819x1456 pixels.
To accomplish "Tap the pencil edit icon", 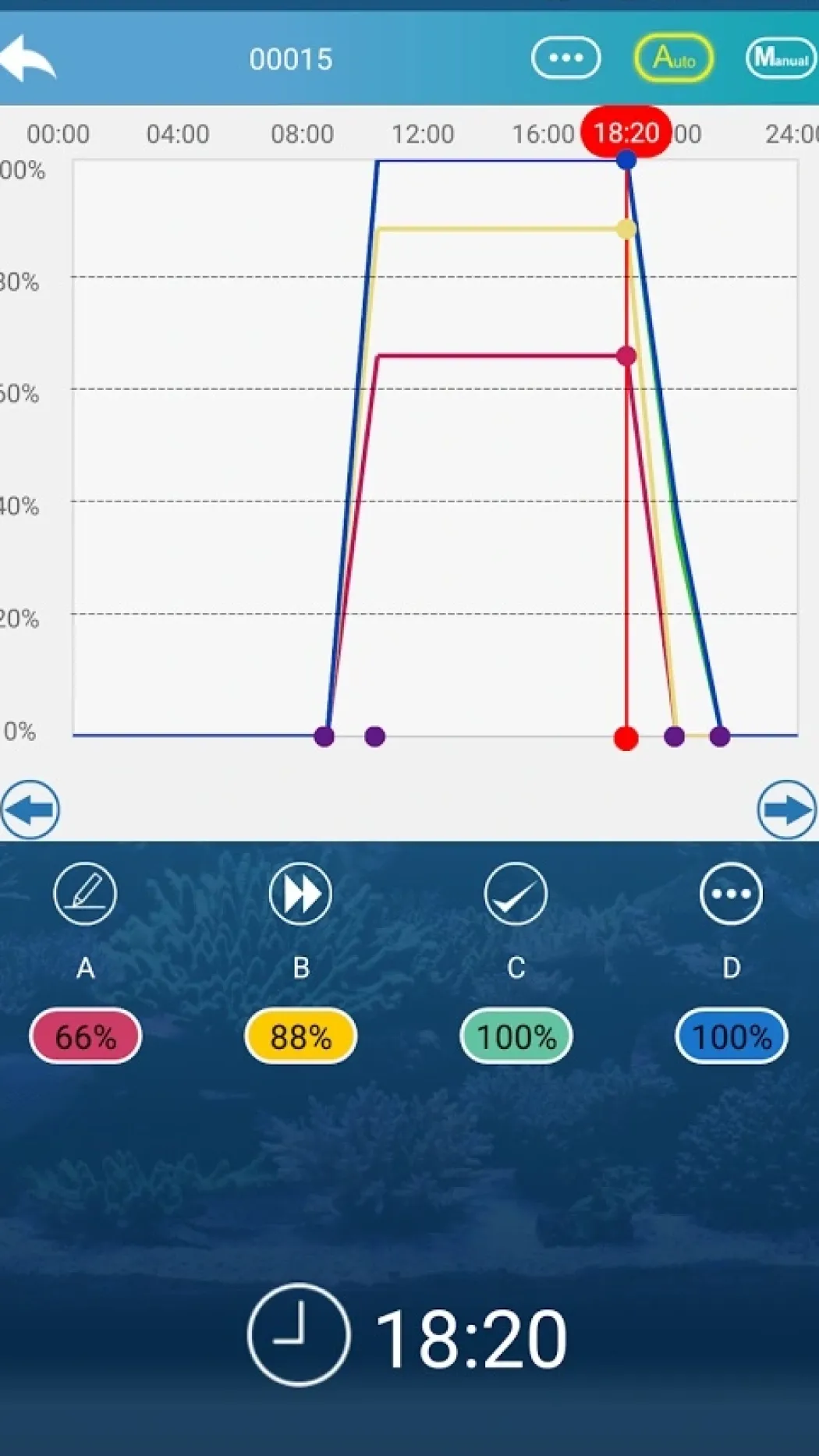I will [x=85, y=893].
